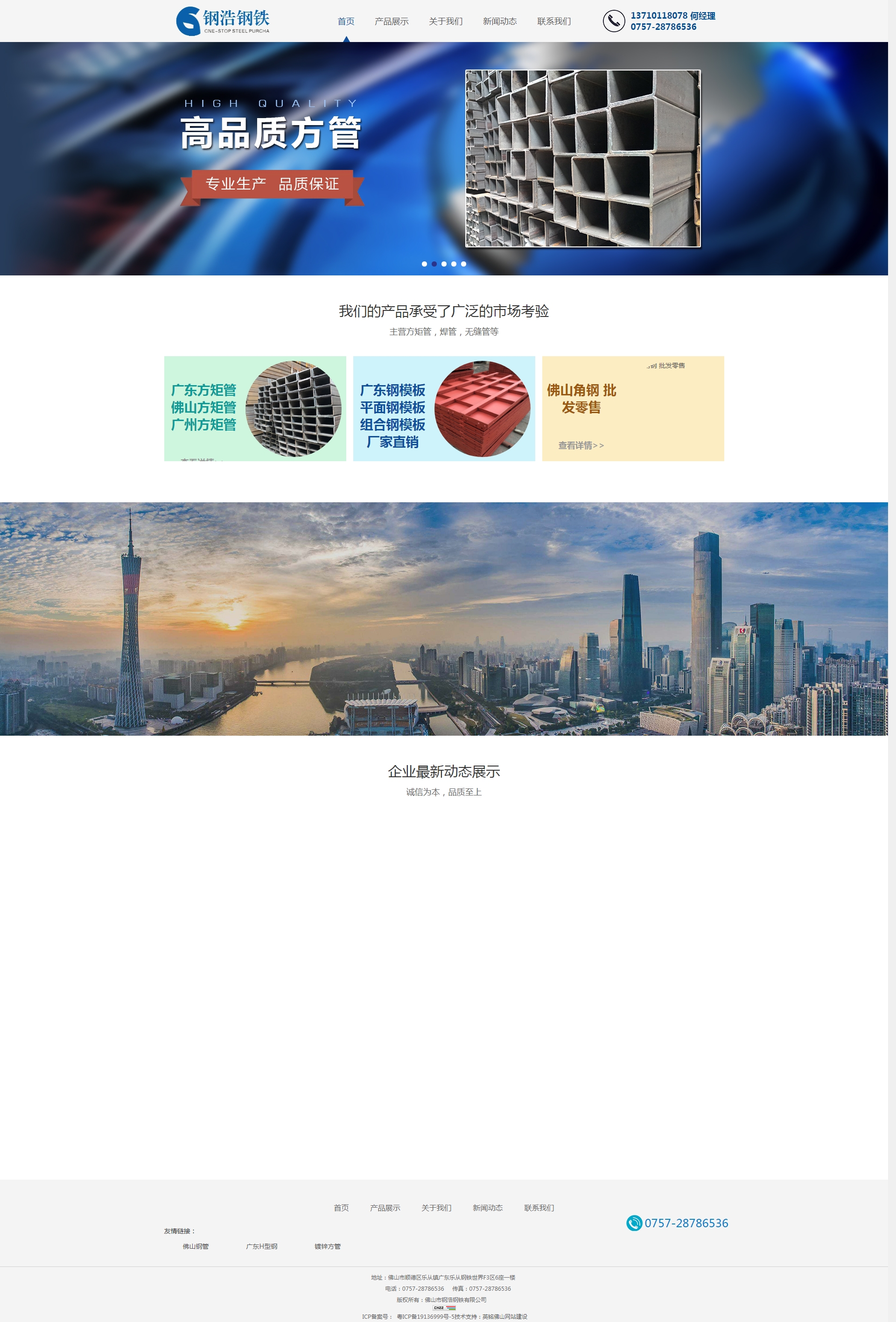
Task: Open 英铭佛山网站建设 tech support link
Action: click(505, 1316)
